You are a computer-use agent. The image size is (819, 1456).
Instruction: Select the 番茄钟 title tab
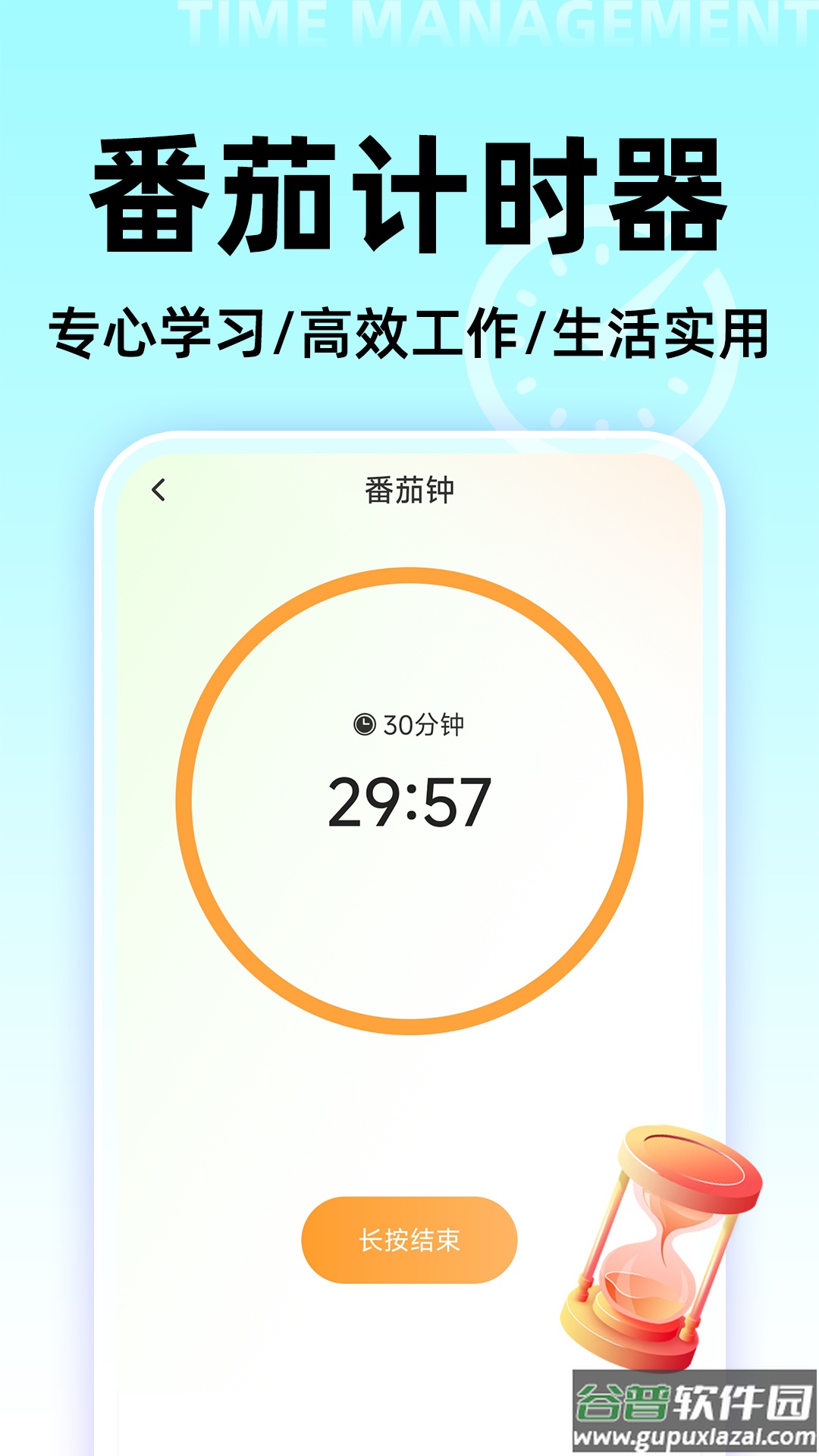pos(409,490)
